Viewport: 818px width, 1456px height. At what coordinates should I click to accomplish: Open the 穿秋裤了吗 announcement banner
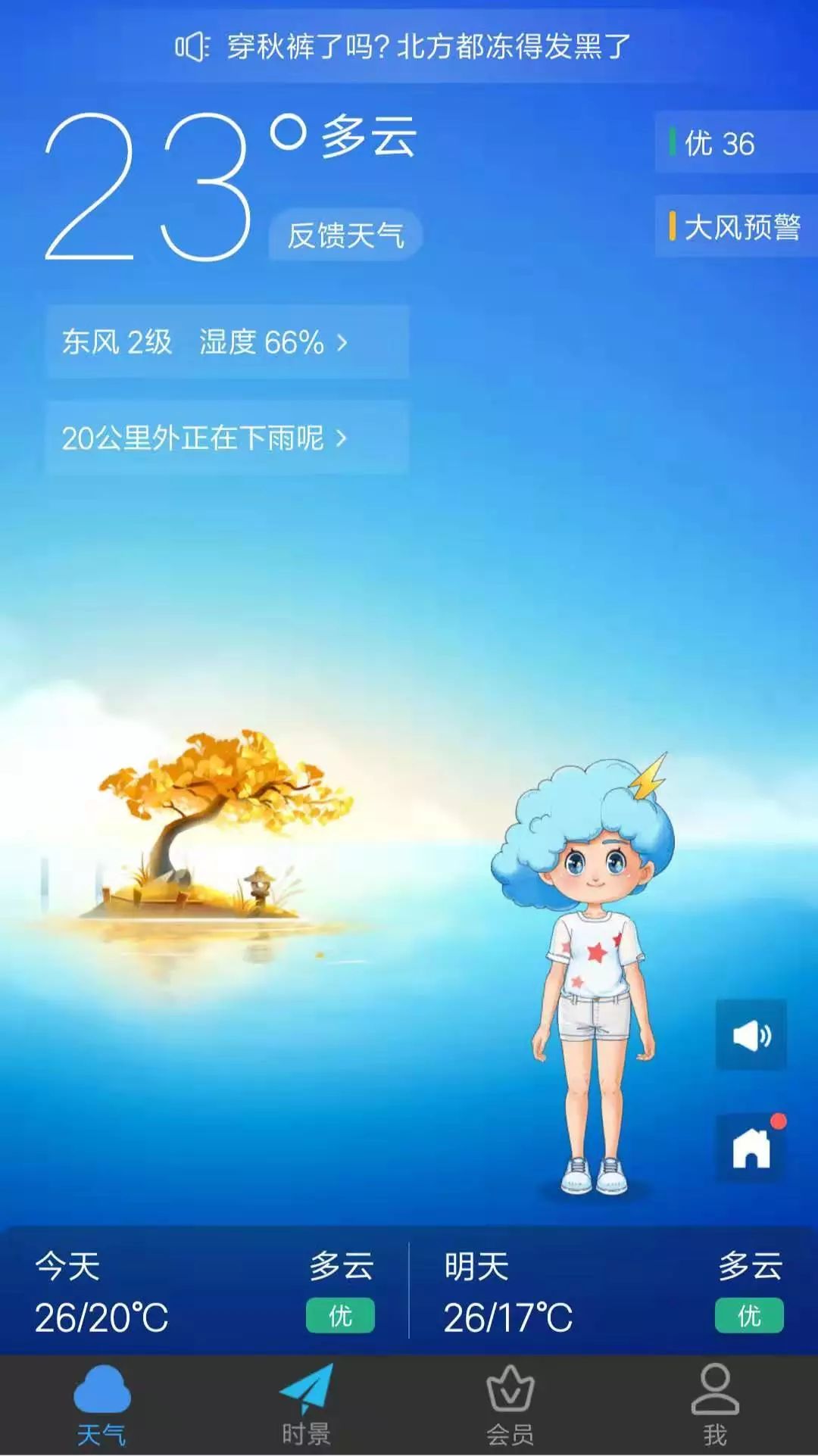coord(402,47)
